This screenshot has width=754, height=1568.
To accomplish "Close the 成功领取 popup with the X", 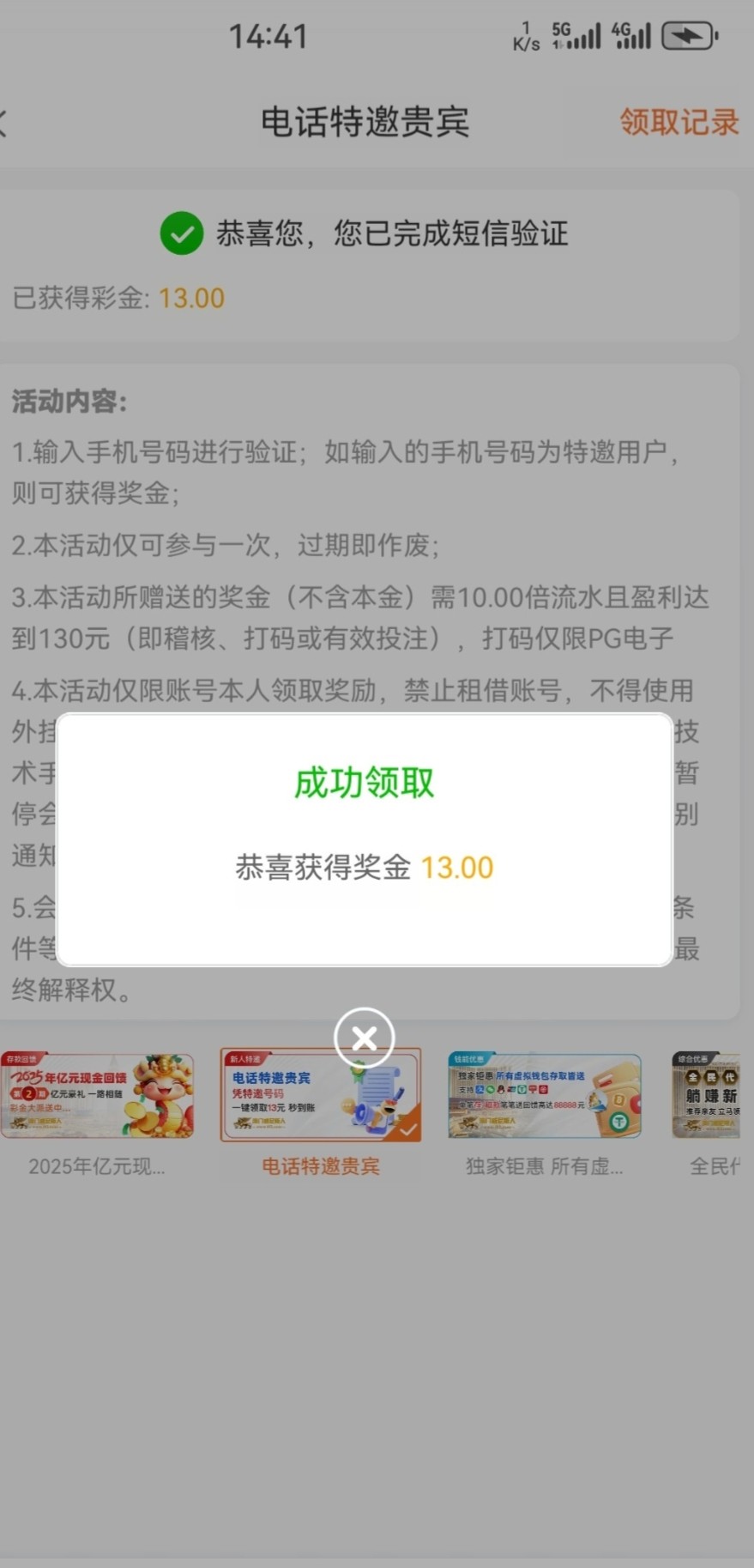I will point(364,1038).
